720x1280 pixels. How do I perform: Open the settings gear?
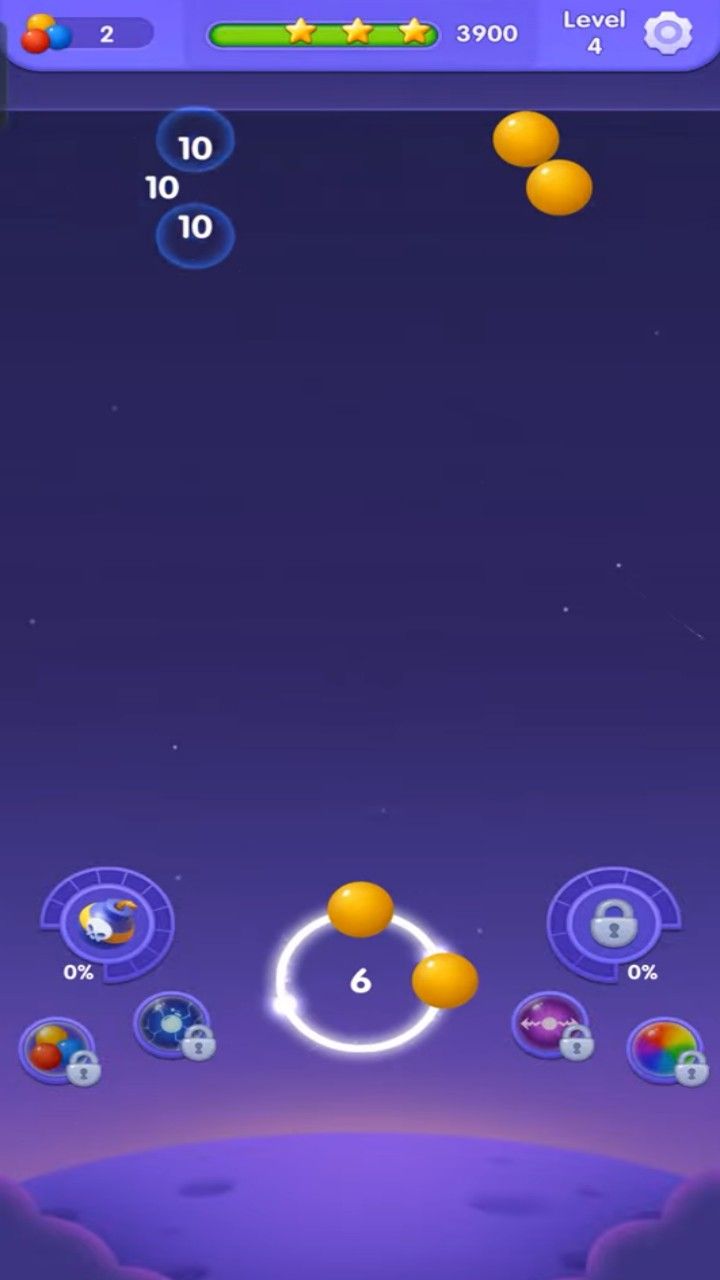pyautogui.click(x=667, y=34)
